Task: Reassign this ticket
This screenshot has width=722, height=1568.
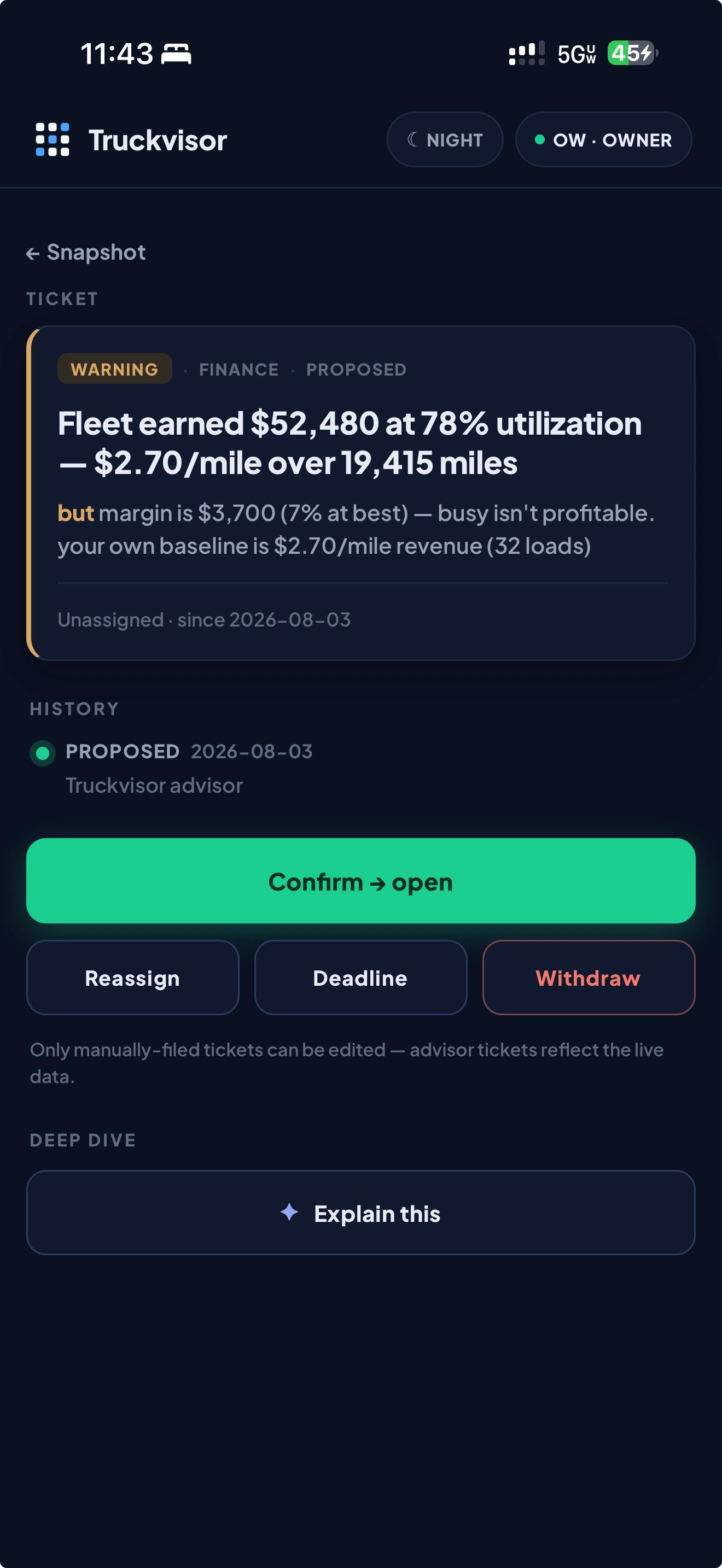Action: (133, 978)
